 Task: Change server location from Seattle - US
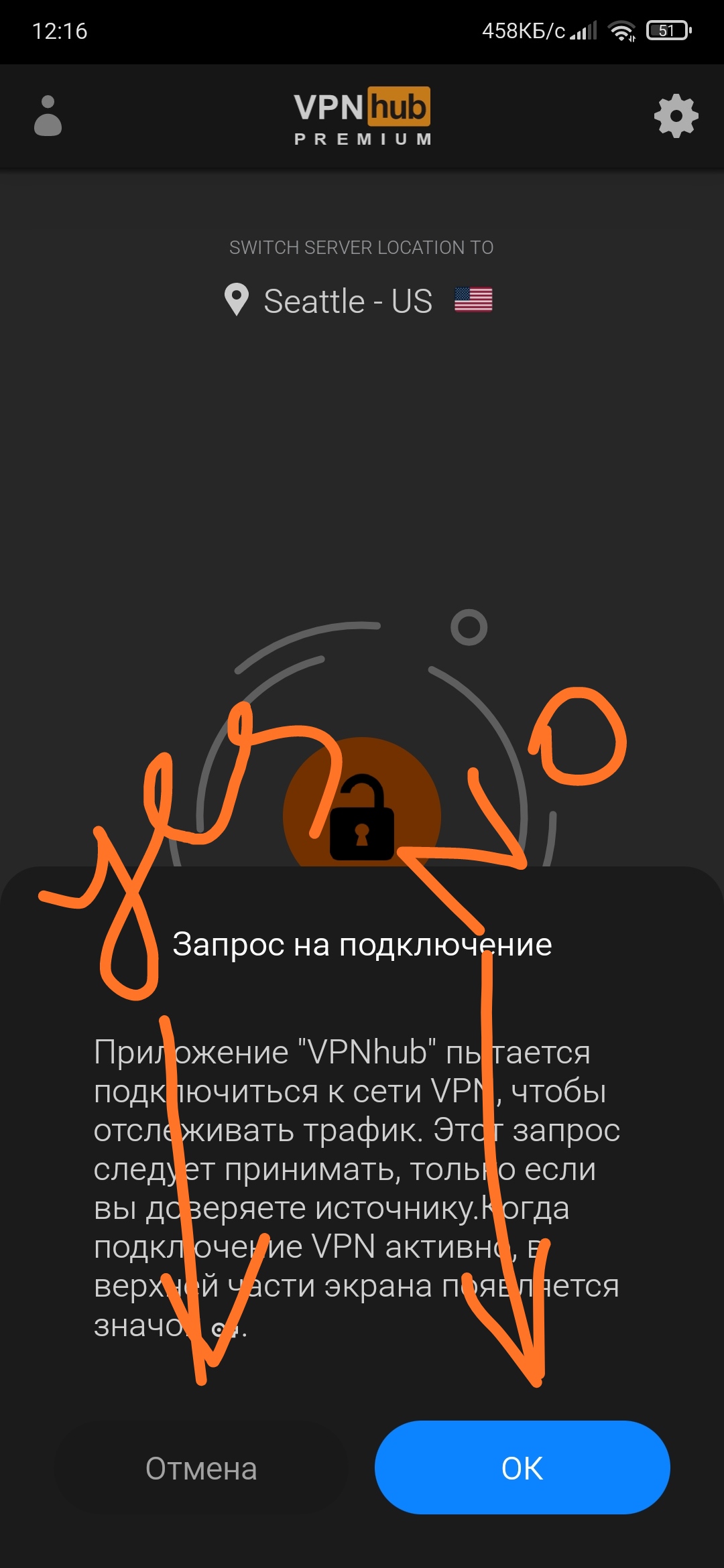tap(348, 301)
